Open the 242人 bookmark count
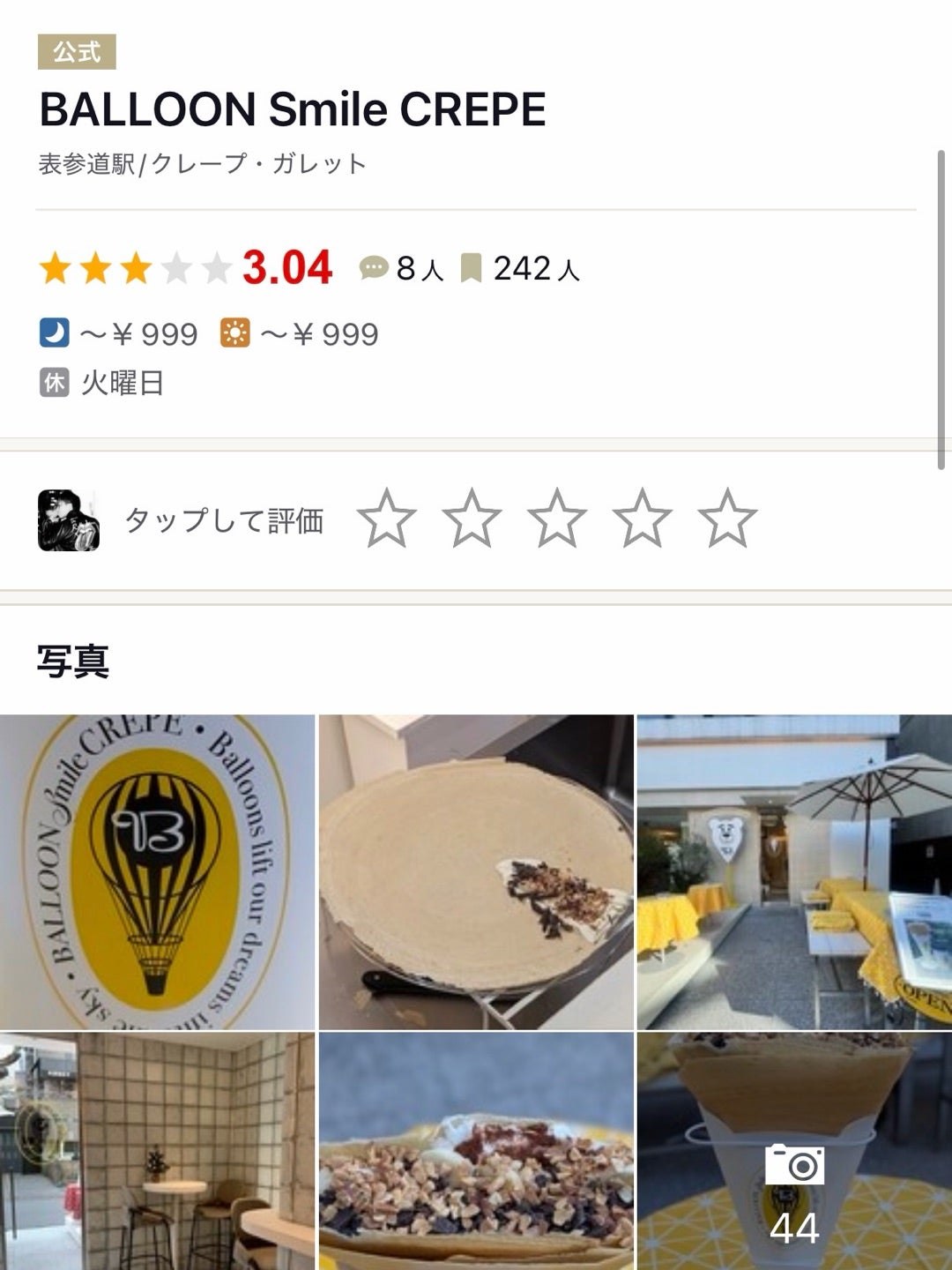Screen dimensions: 952x1270 [521, 268]
